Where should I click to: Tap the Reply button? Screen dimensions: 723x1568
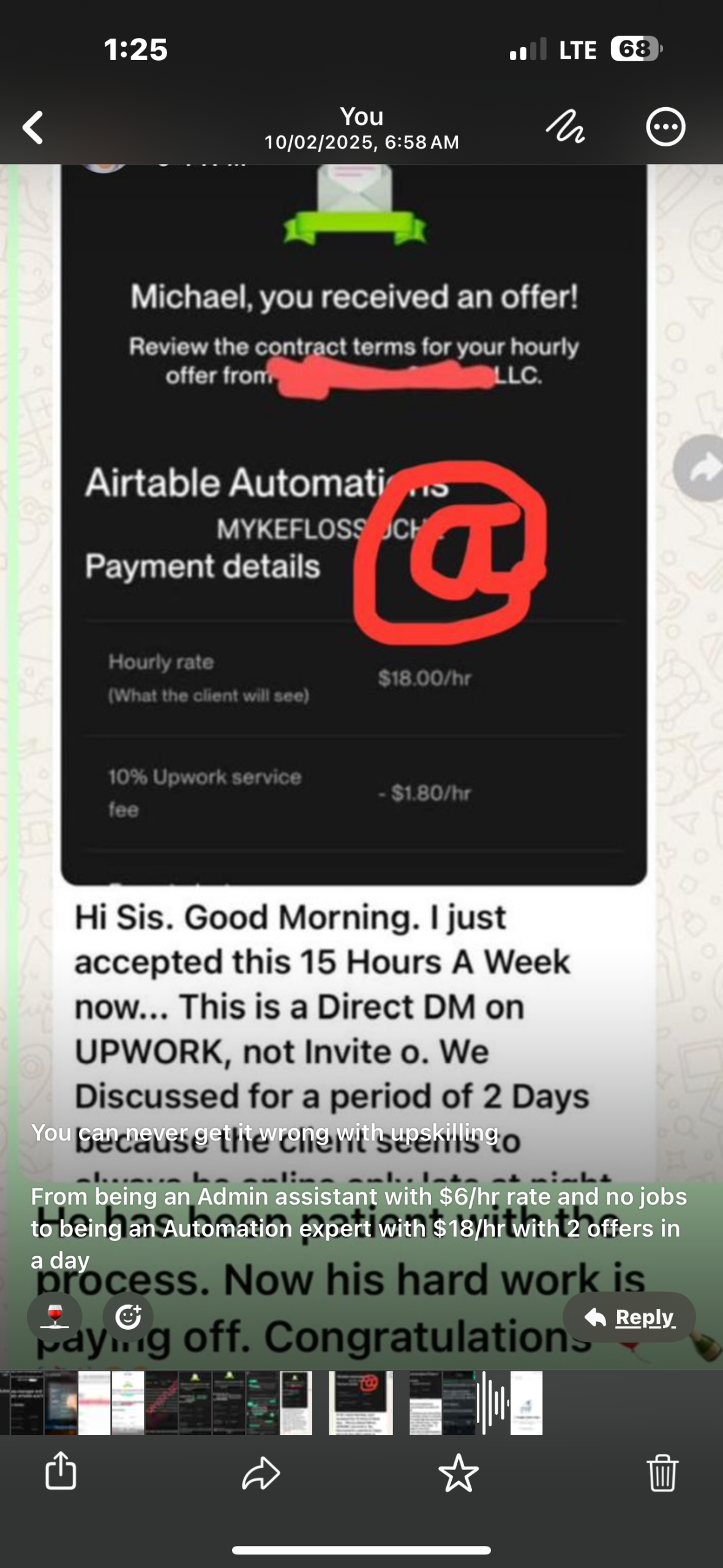pos(629,1317)
